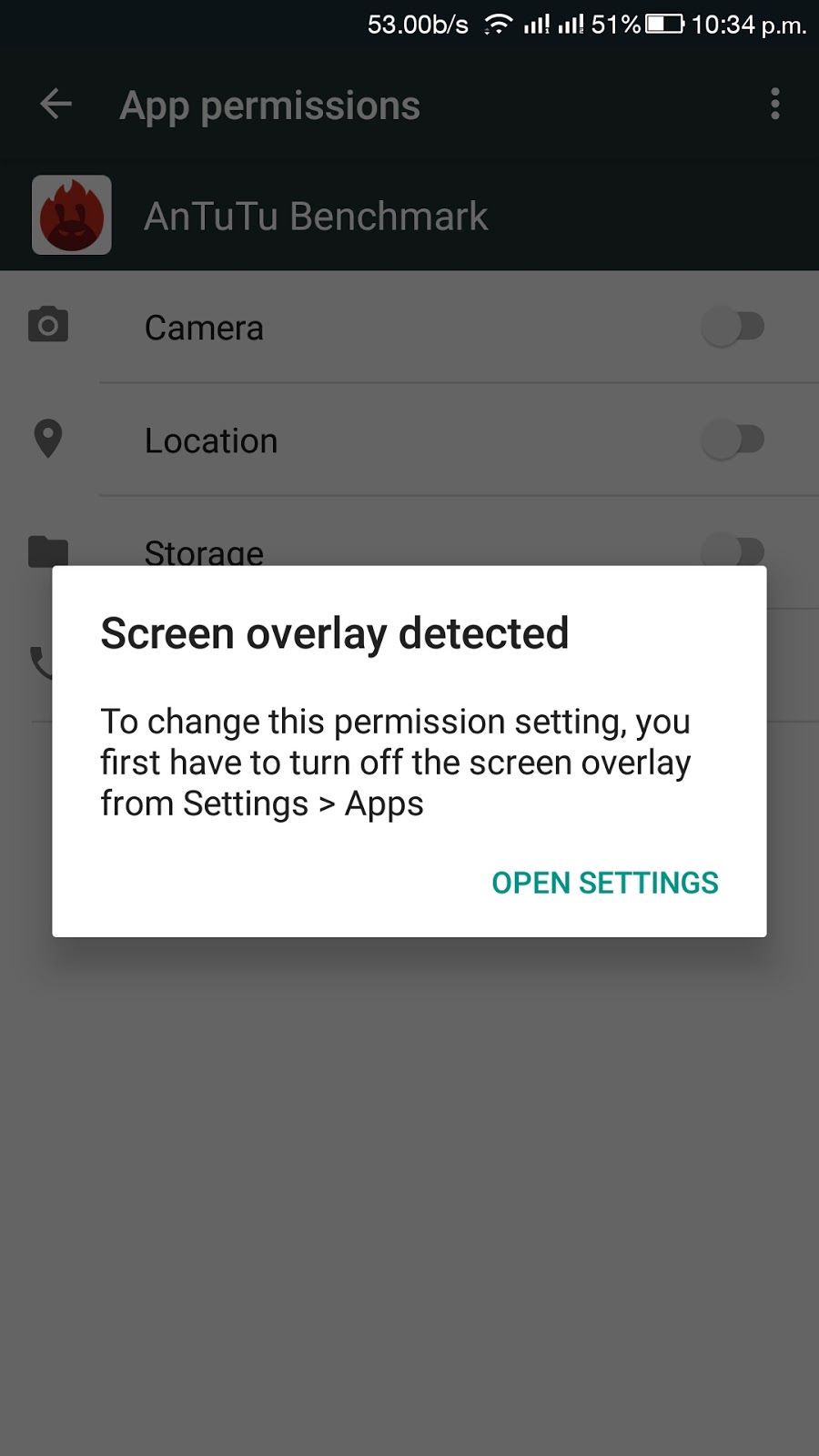Tap the Storage folder icon
The image size is (819, 1456).
click(x=47, y=551)
